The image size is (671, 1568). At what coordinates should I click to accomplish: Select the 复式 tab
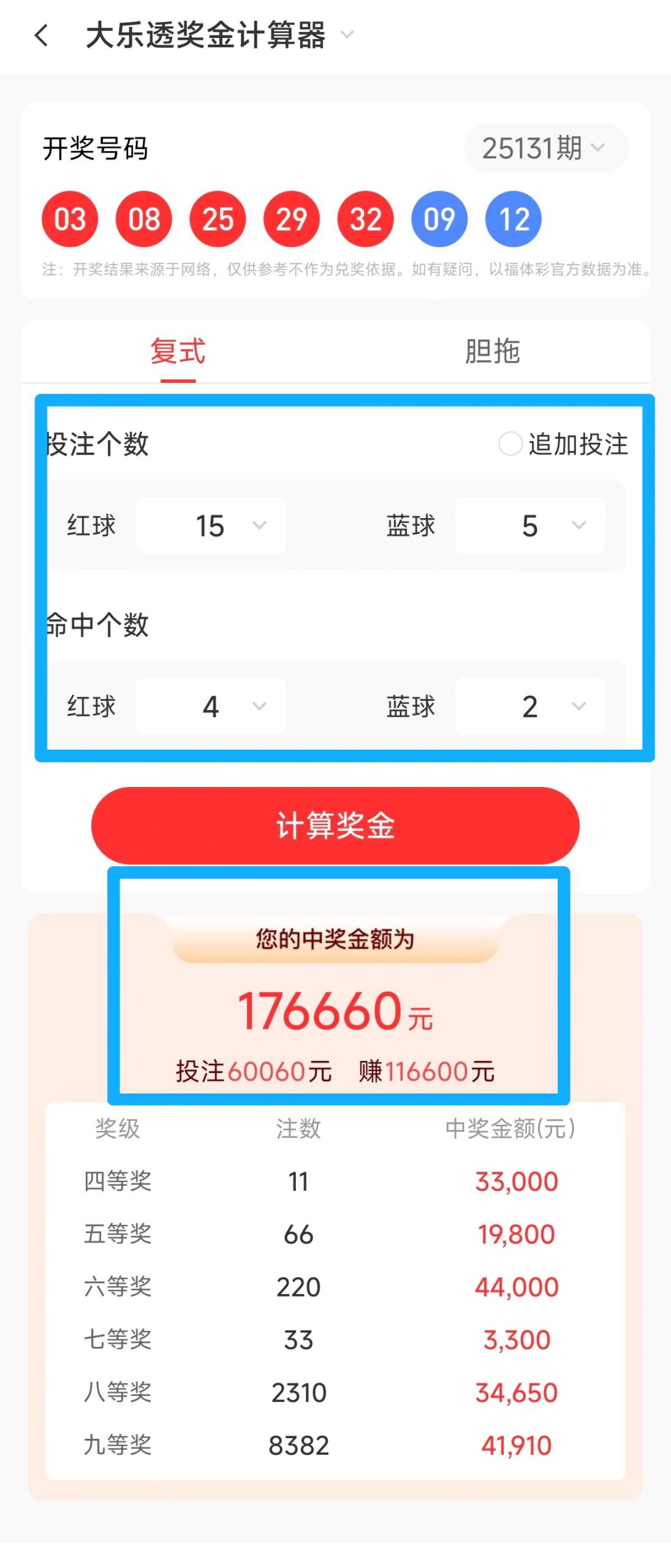pyautogui.click(x=178, y=352)
